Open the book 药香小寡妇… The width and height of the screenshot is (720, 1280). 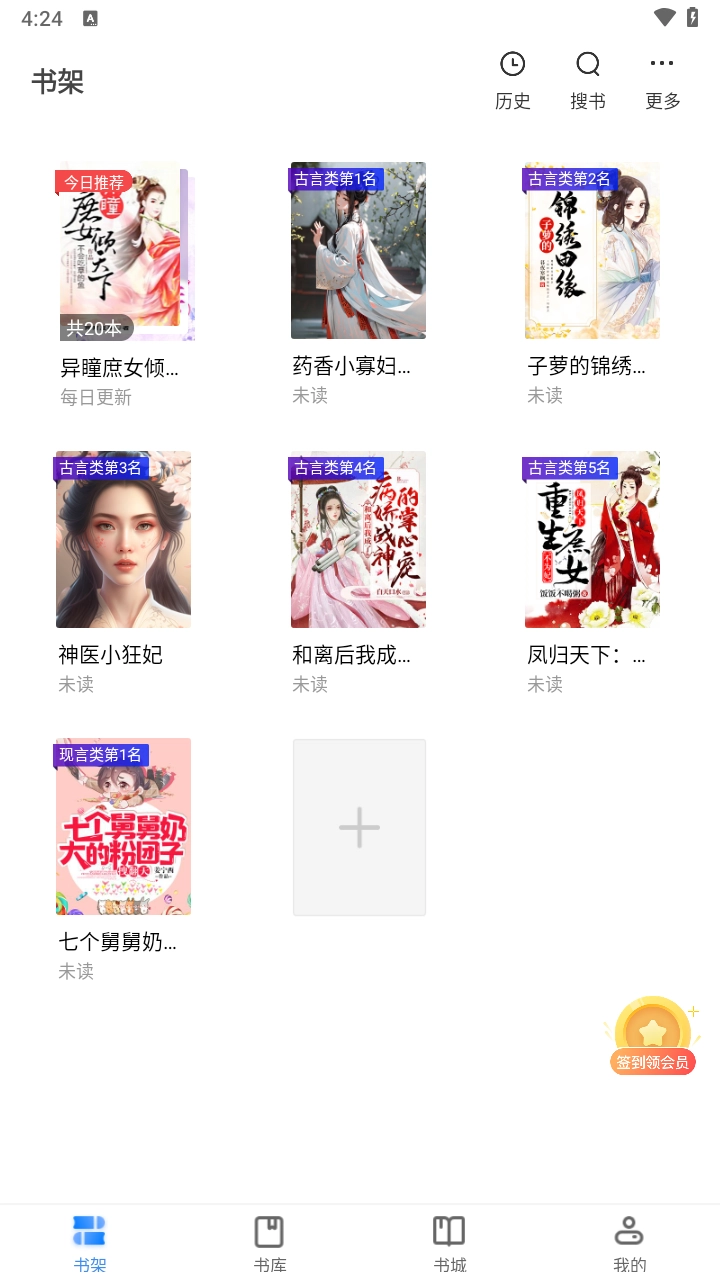[x=358, y=251]
